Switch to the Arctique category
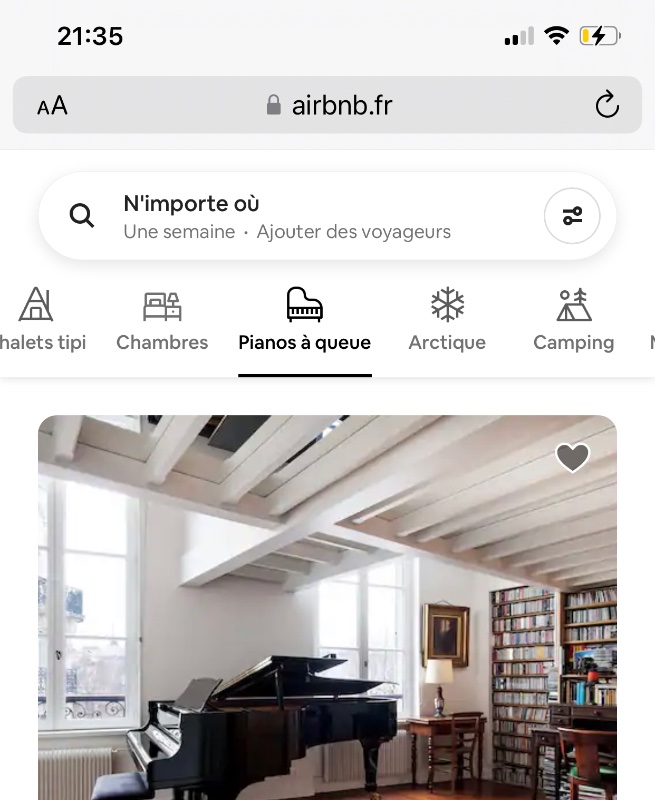Image resolution: width=655 pixels, height=800 pixels. [447, 321]
